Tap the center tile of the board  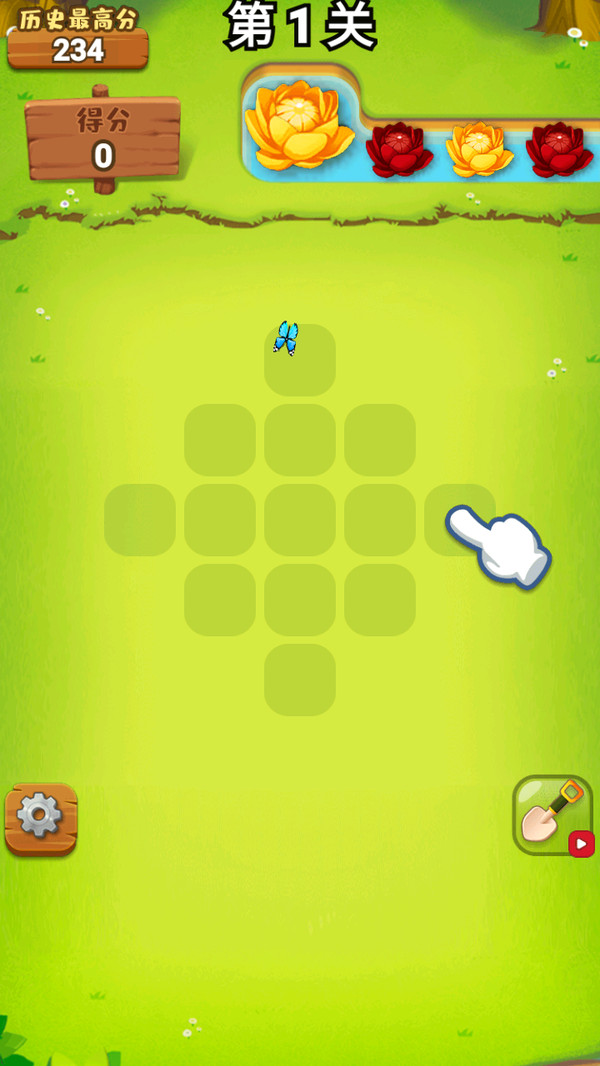(x=300, y=520)
